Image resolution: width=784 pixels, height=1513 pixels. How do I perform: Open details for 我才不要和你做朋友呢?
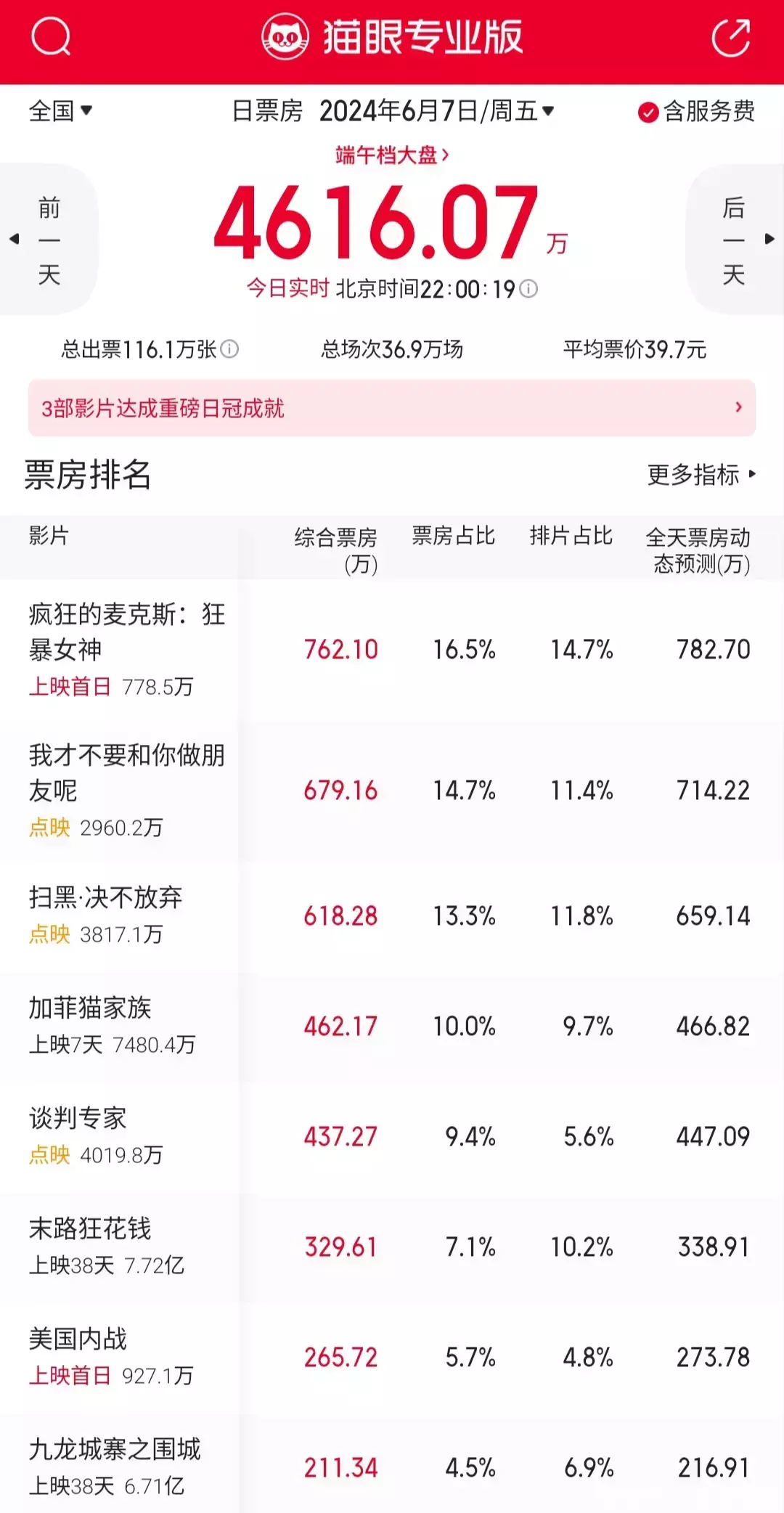click(127, 772)
